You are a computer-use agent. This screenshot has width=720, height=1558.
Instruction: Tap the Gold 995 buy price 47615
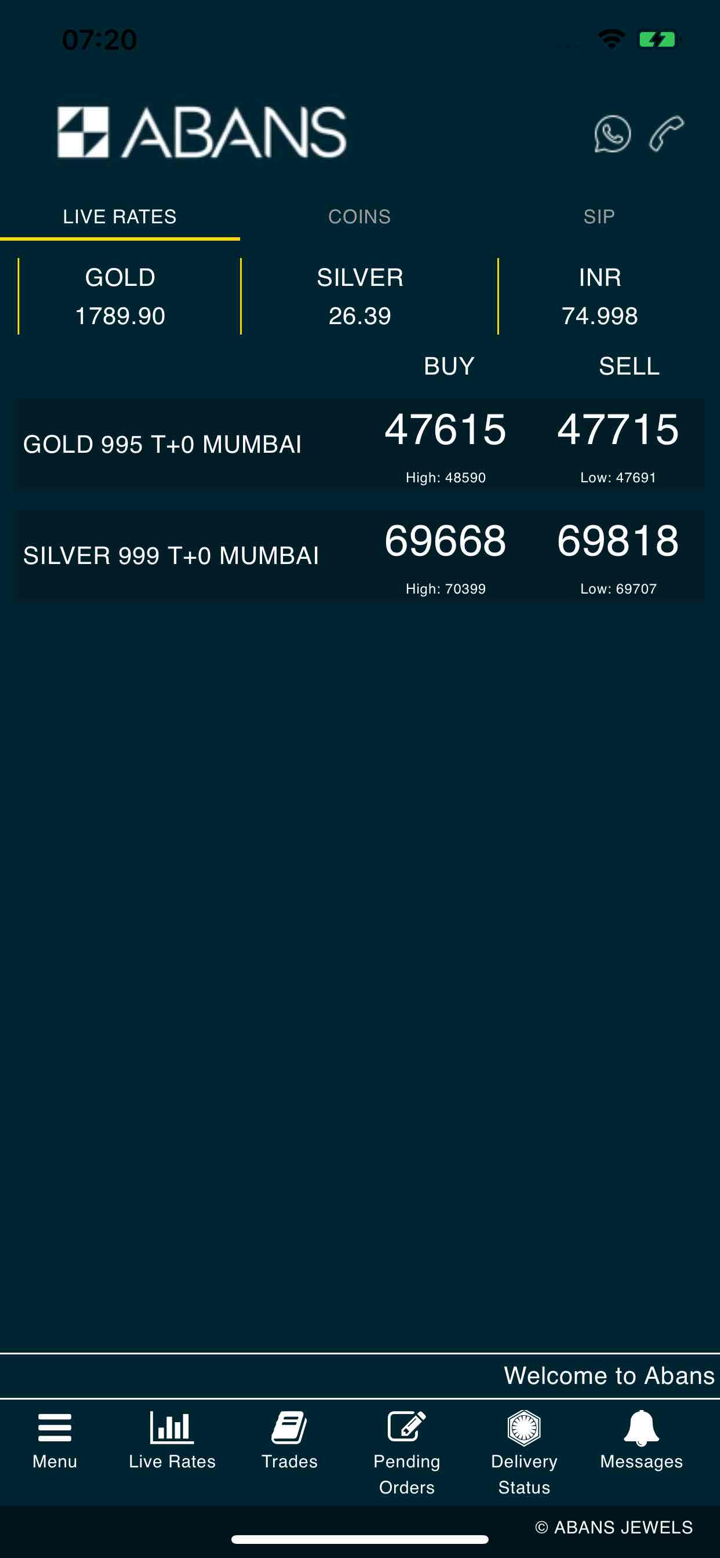click(x=445, y=431)
